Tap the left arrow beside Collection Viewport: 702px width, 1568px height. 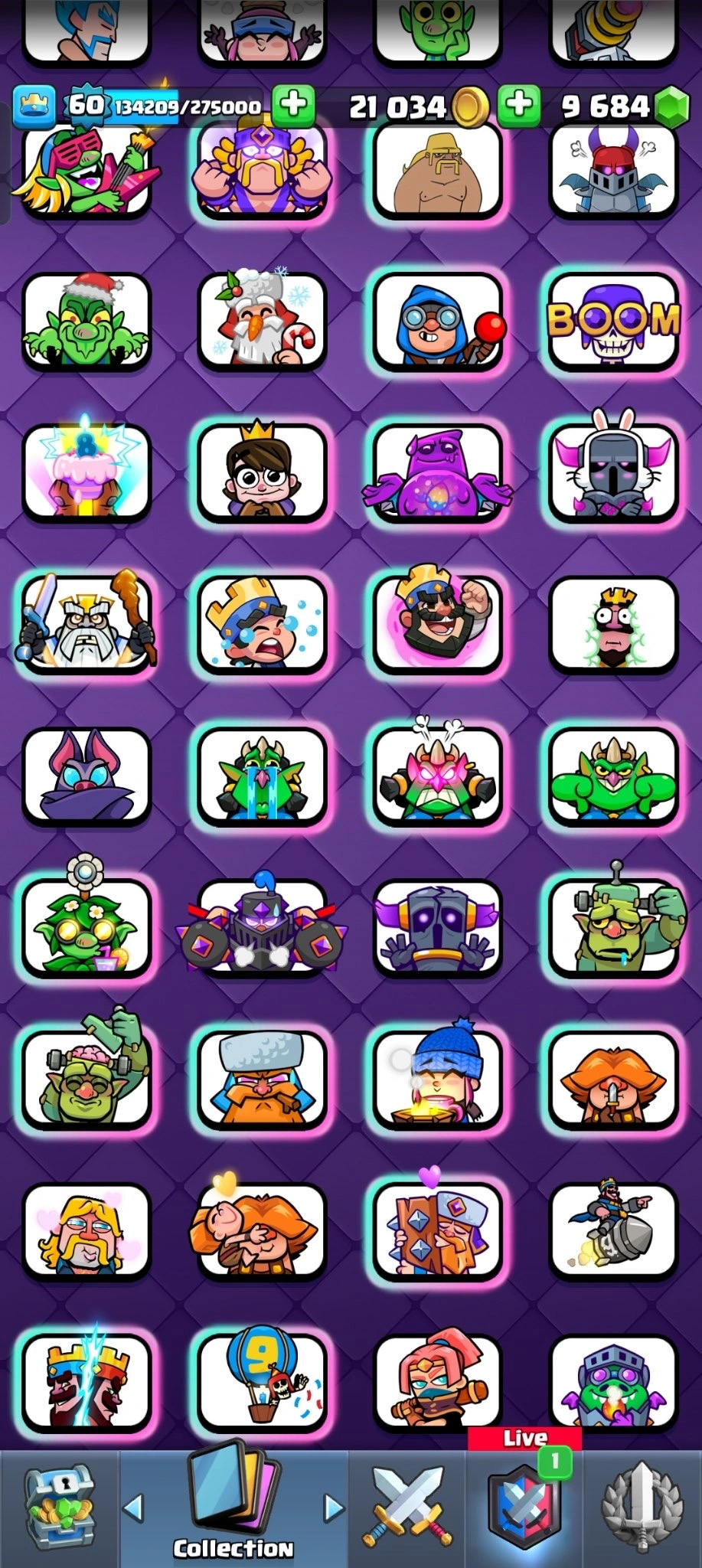(x=133, y=1508)
